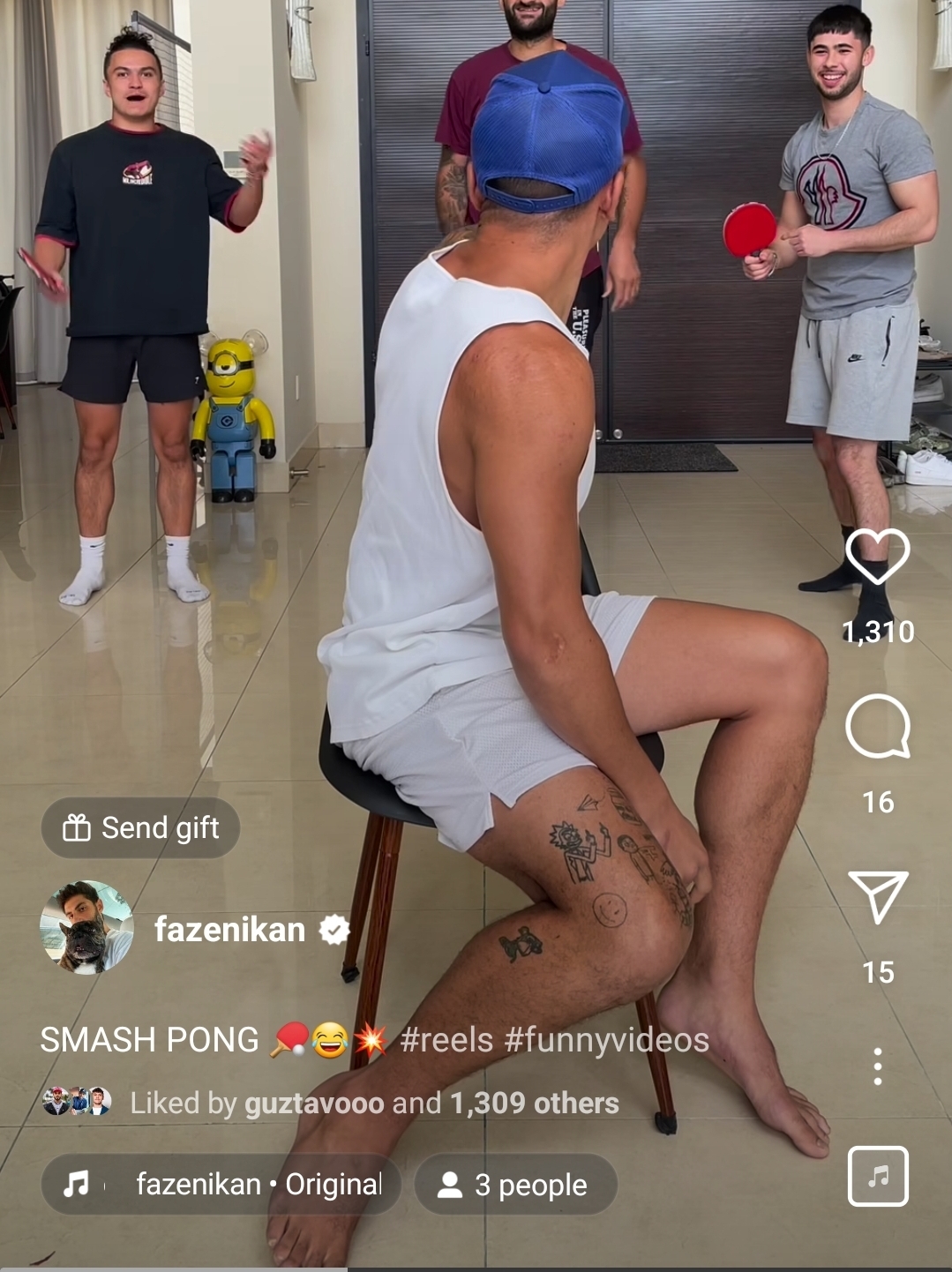The width and height of the screenshot is (952, 1272).
Task: Tap the Send gift button
Action: click(x=141, y=828)
